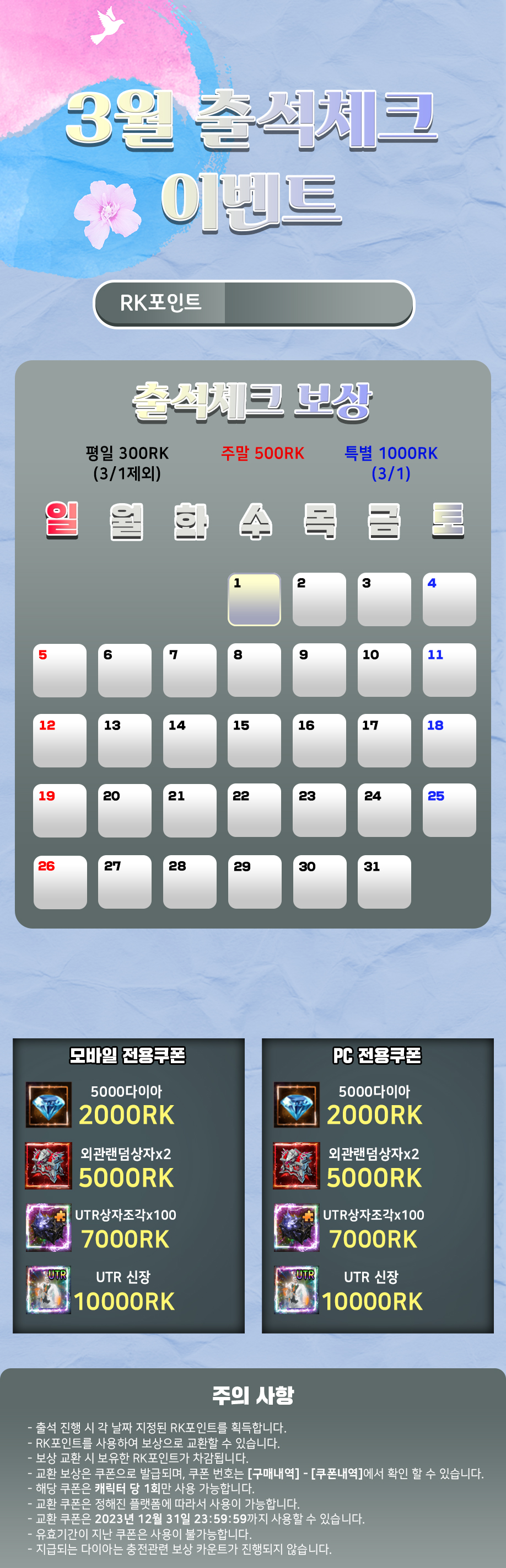Check in on the highlighted day 1 tile

tap(254, 600)
